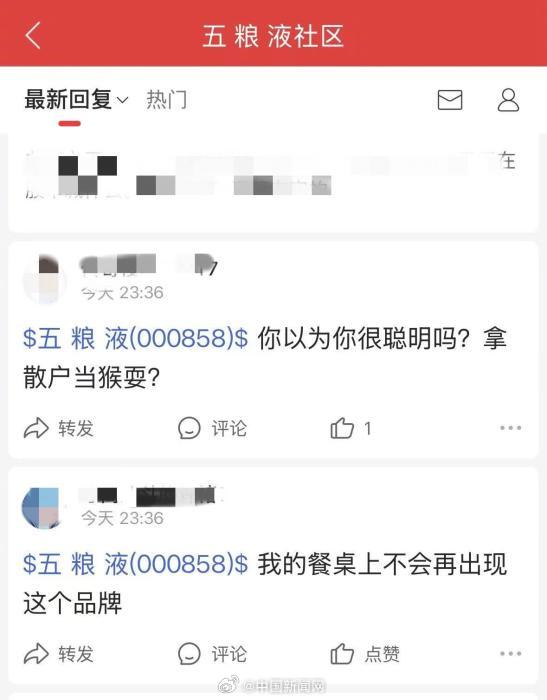Screen dimensions: 547x700
Task: Repost the 我的餐桌上不会再出现 post
Action: pos(58,654)
